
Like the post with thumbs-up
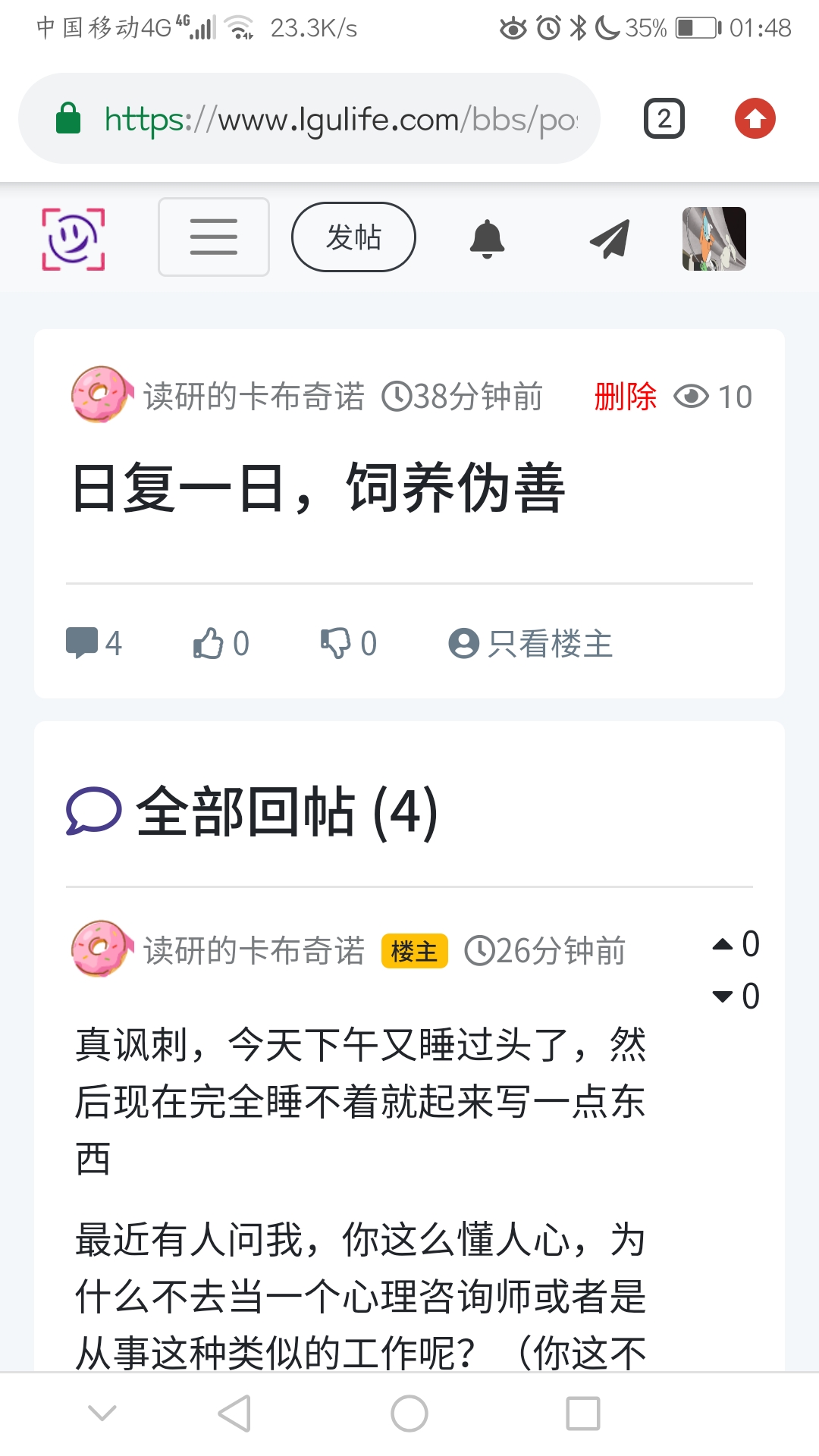click(x=209, y=643)
